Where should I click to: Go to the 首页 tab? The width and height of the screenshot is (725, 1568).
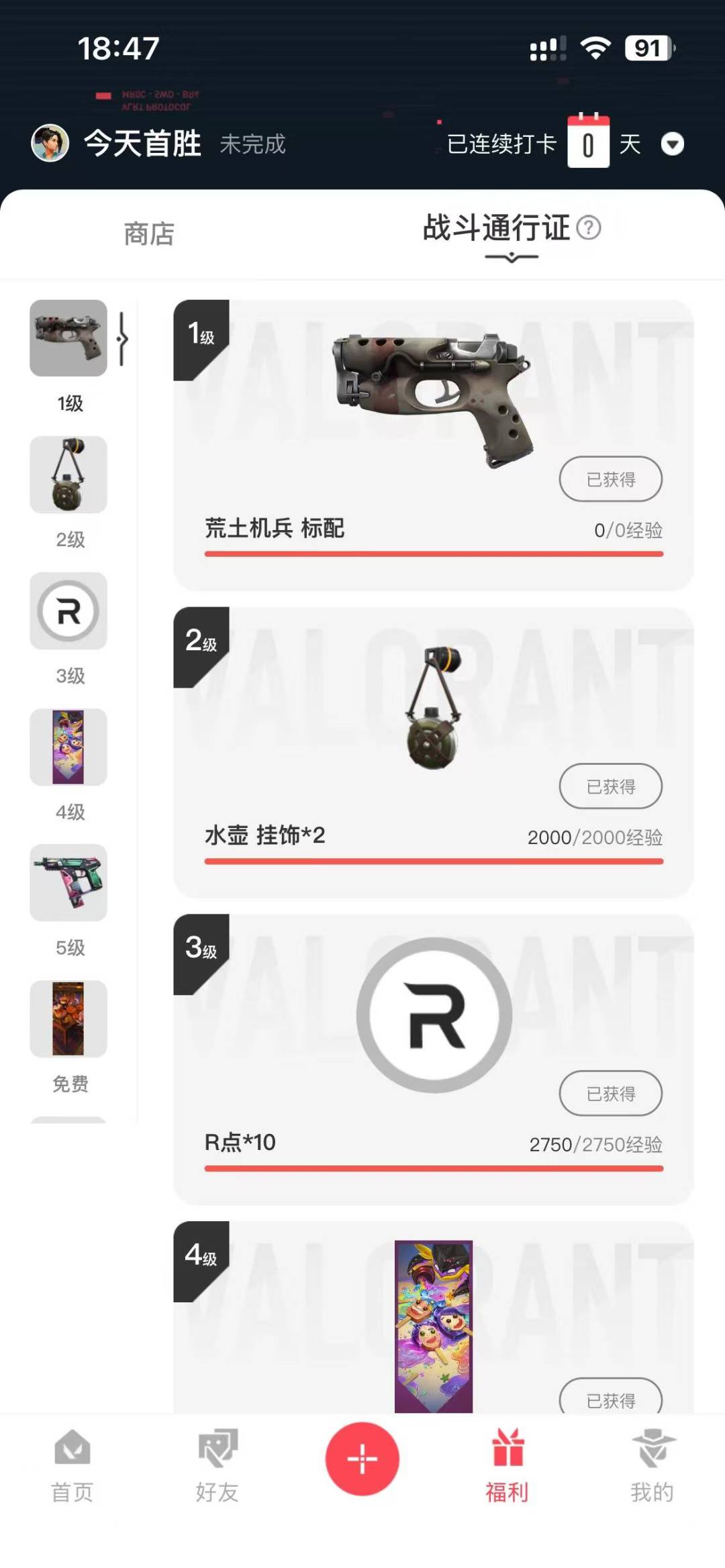(x=72, y=1466)
